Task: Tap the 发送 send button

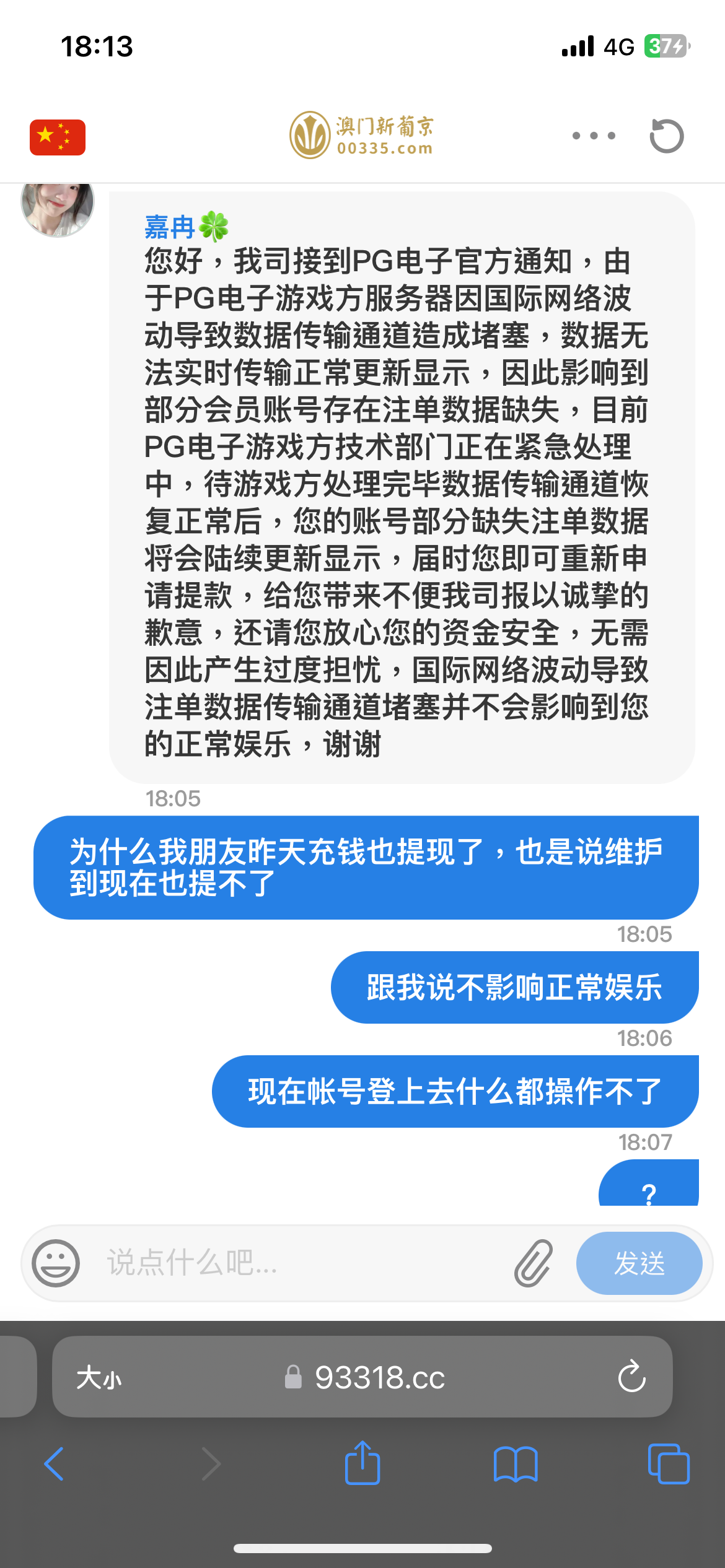Action: pyautogui.click(x=639, y=1263)
